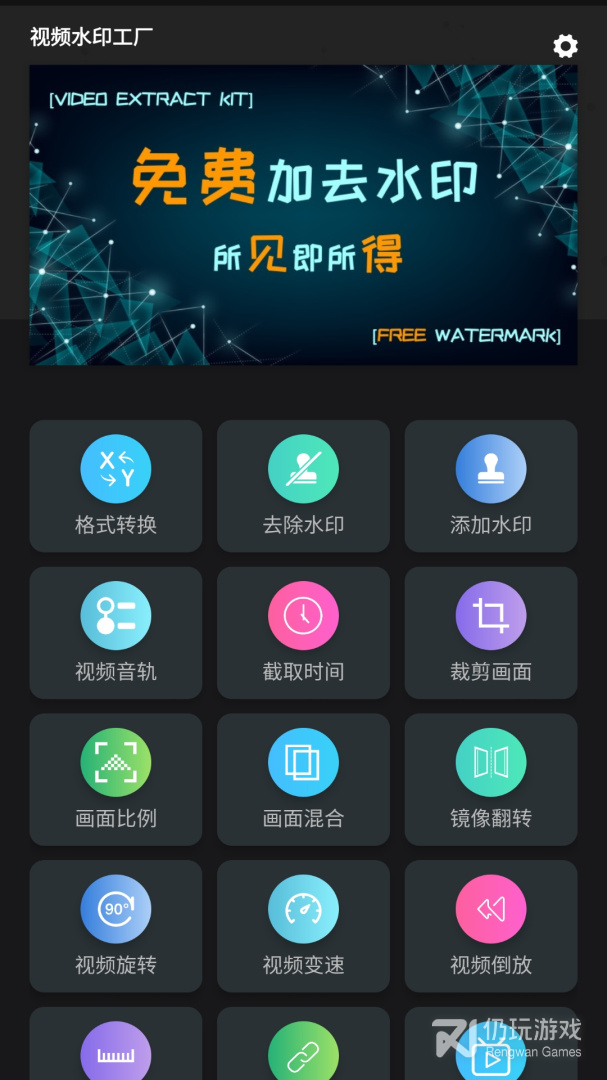607x1080 pixels.
Task: Choose 添加水印 to add watermark
Action: click(491, 486)
